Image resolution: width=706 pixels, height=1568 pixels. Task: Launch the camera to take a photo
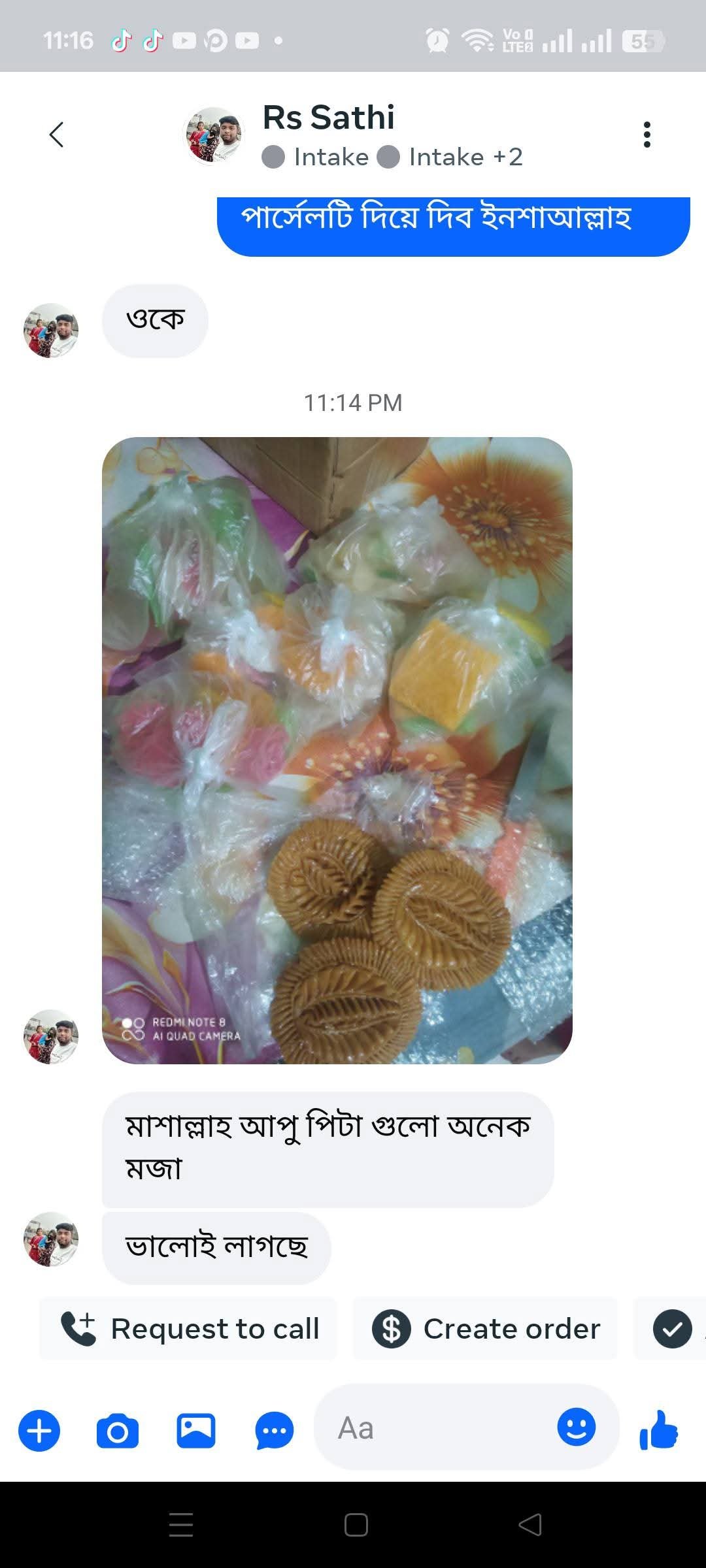point(118,1430)
